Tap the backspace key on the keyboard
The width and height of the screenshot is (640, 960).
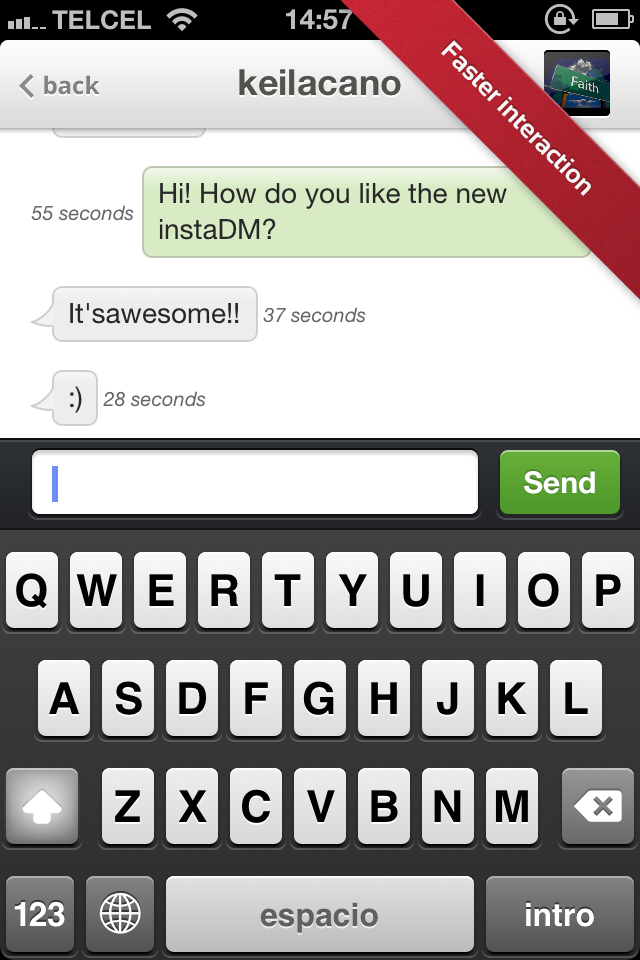598,806
